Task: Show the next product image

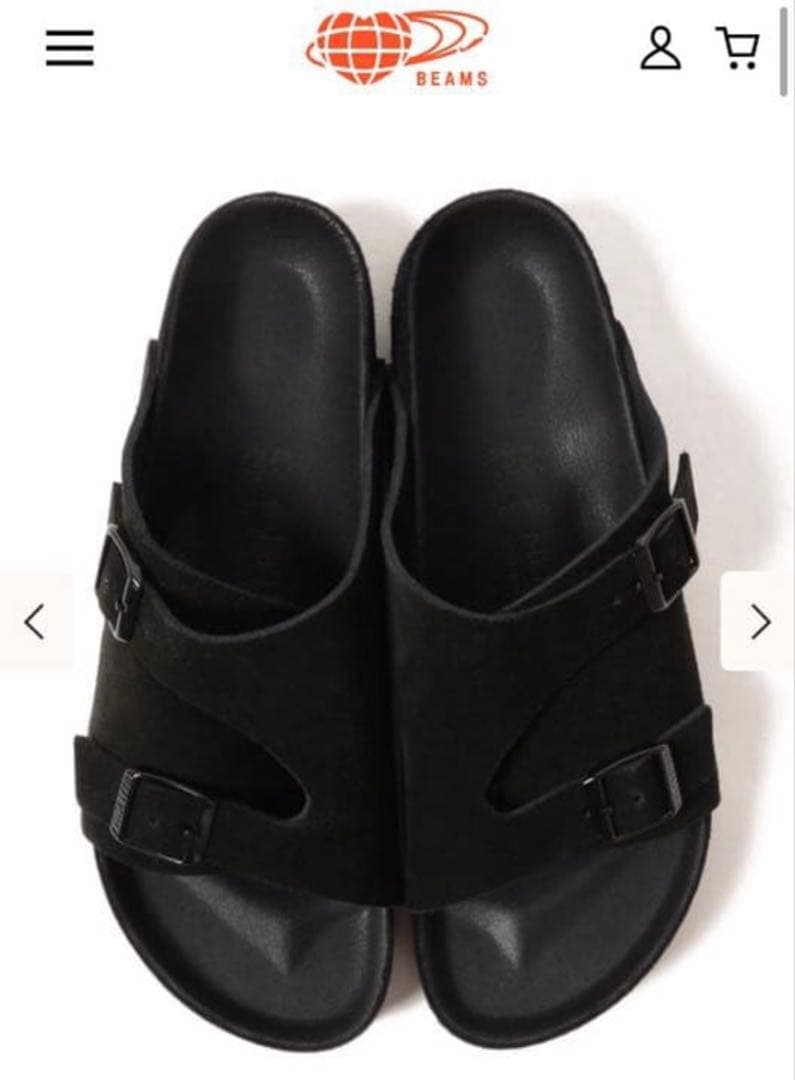Action: [x=760, y=622]
